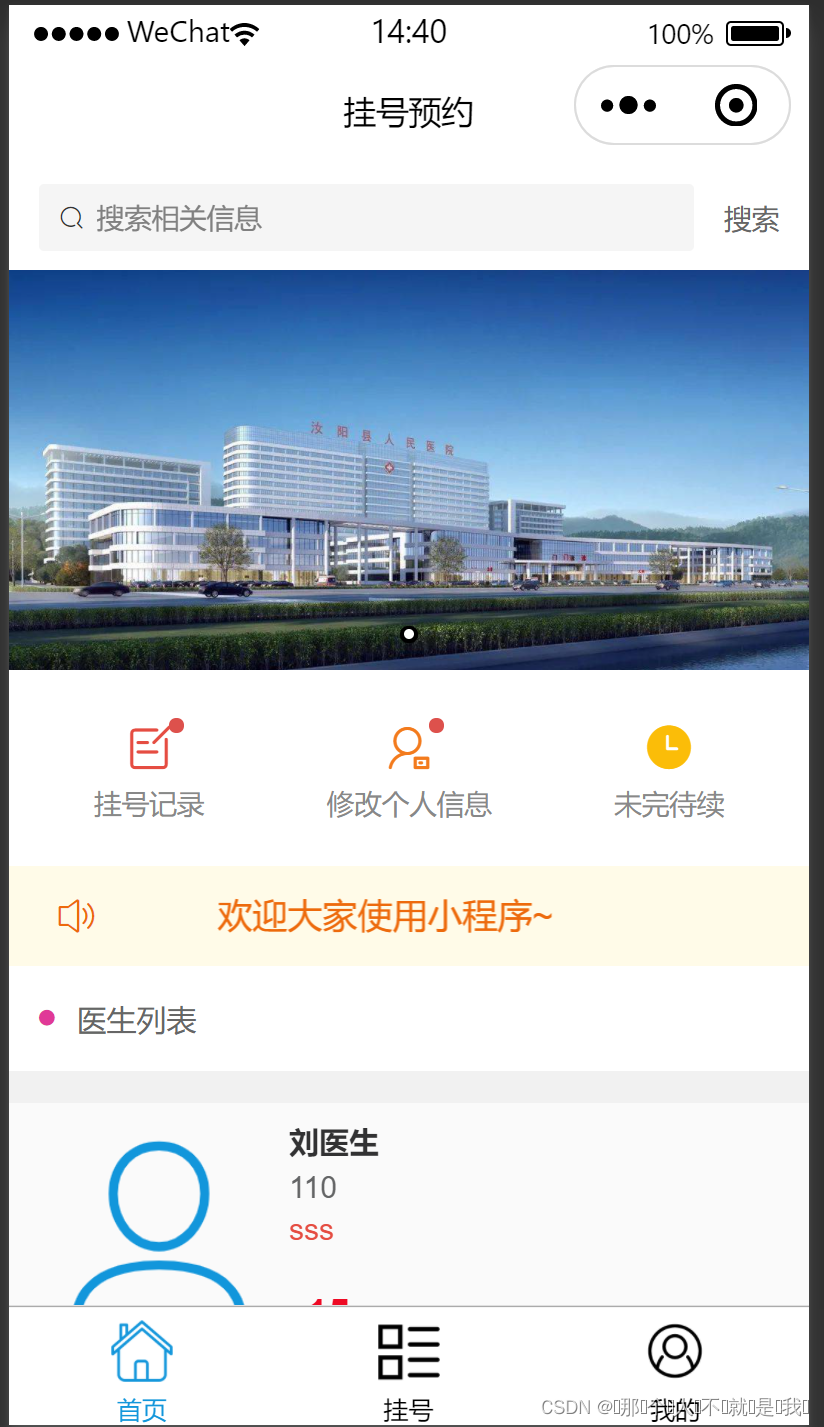Tap the 搜索 button
Screen dimensions: 824x1427
pos(751,219)
